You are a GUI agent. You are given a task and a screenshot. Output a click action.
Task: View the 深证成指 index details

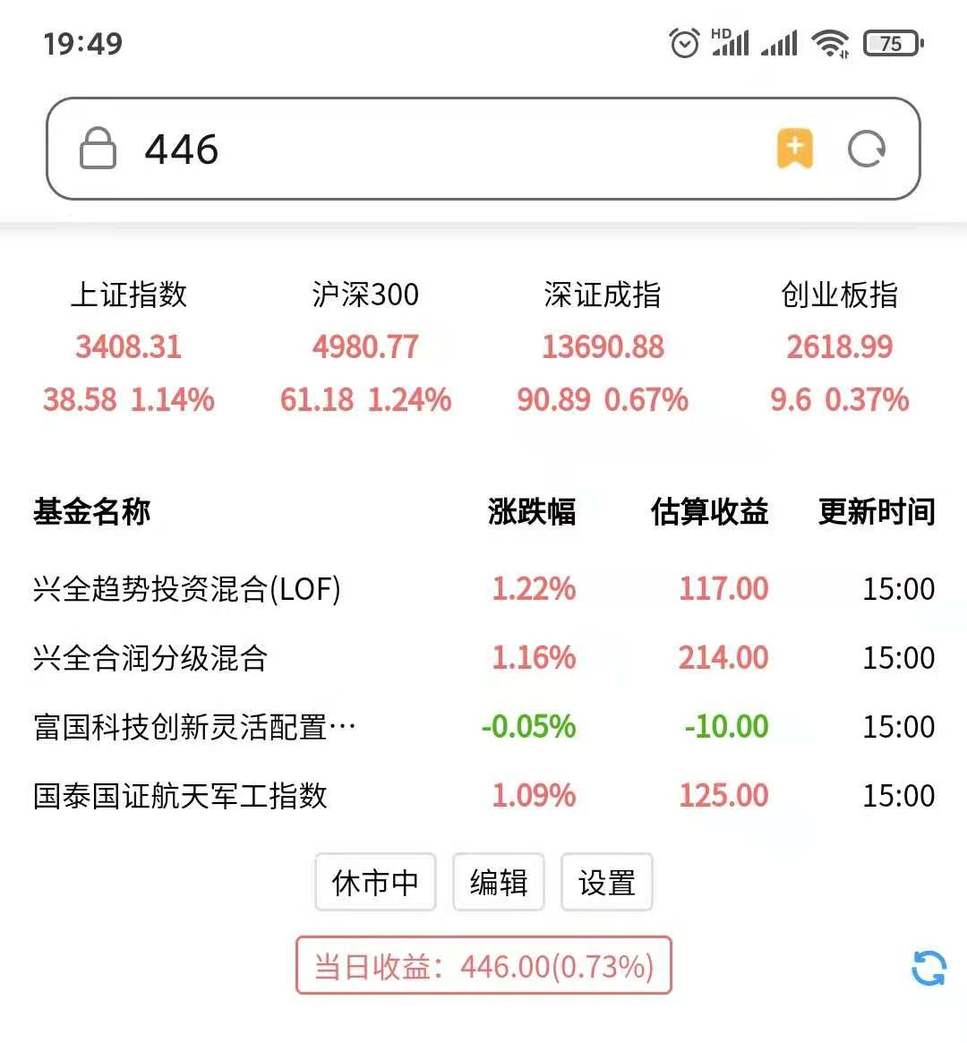pos(602,346)
